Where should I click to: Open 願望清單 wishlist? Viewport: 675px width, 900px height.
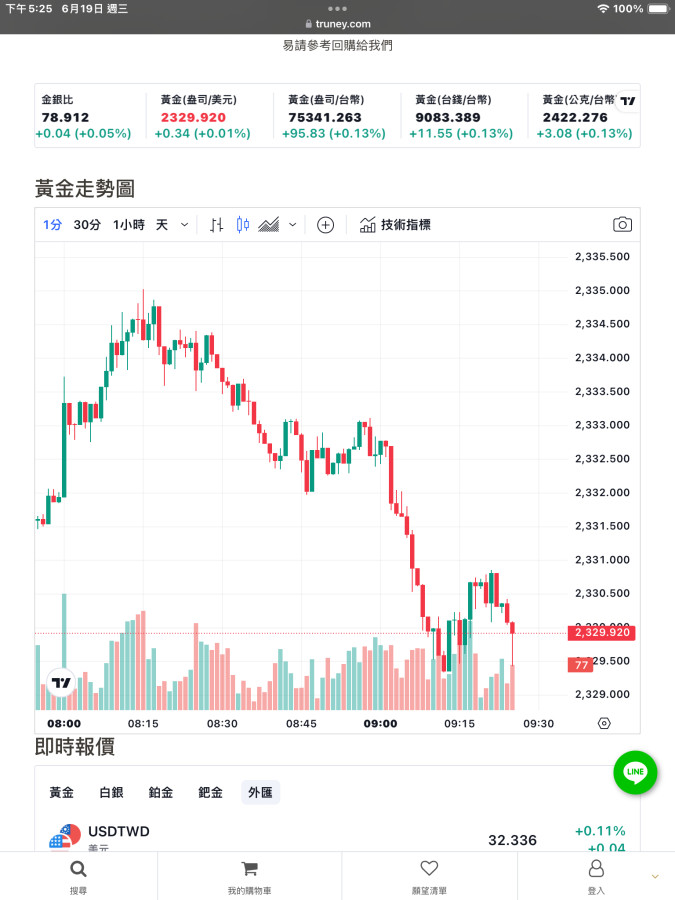coord(429,876)
